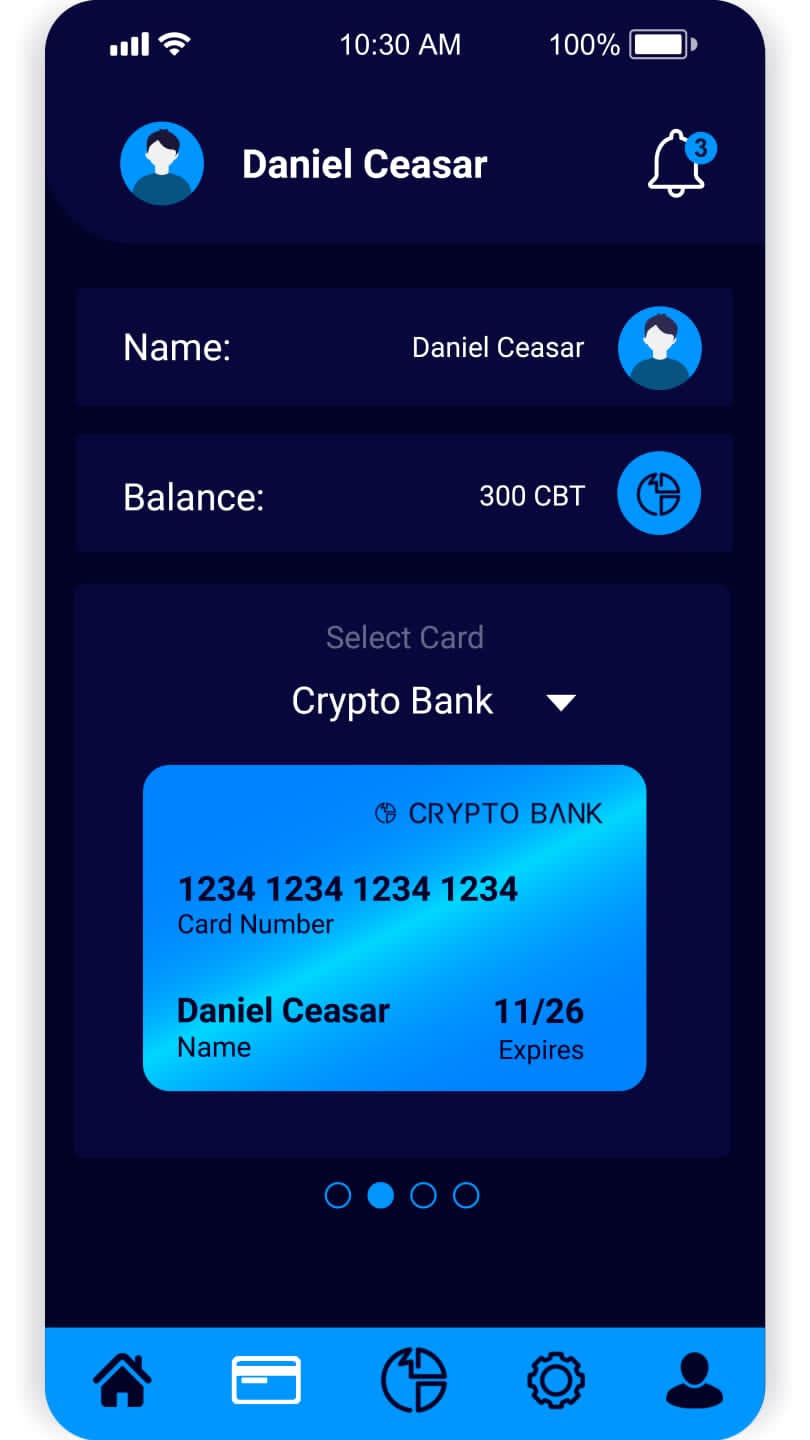Switch to the Home tab
Screen dimensions: 810x1440
point(122,1381)
